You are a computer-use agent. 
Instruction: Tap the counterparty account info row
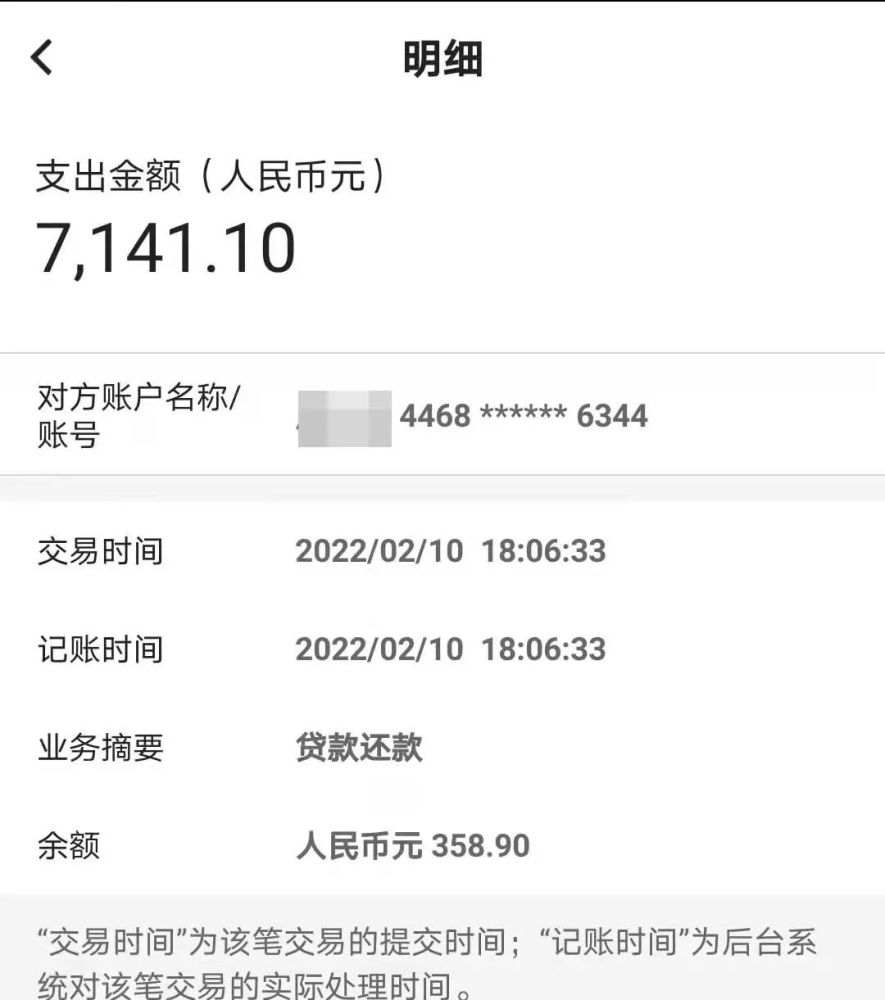pos(442,412)
